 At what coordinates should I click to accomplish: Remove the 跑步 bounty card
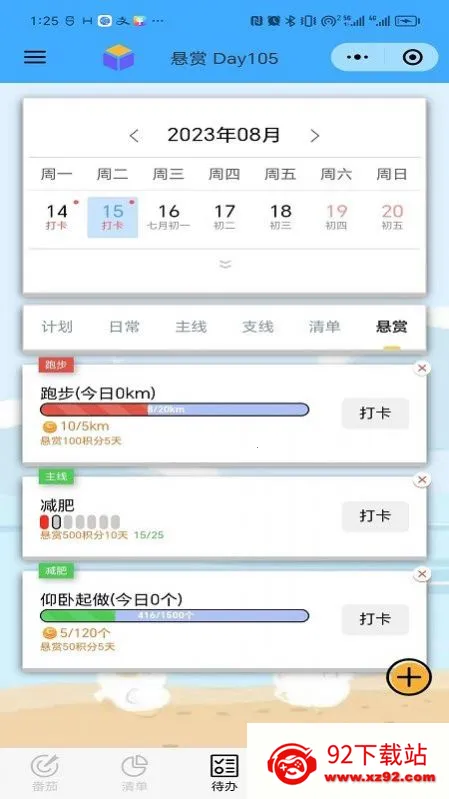point(422,368)
